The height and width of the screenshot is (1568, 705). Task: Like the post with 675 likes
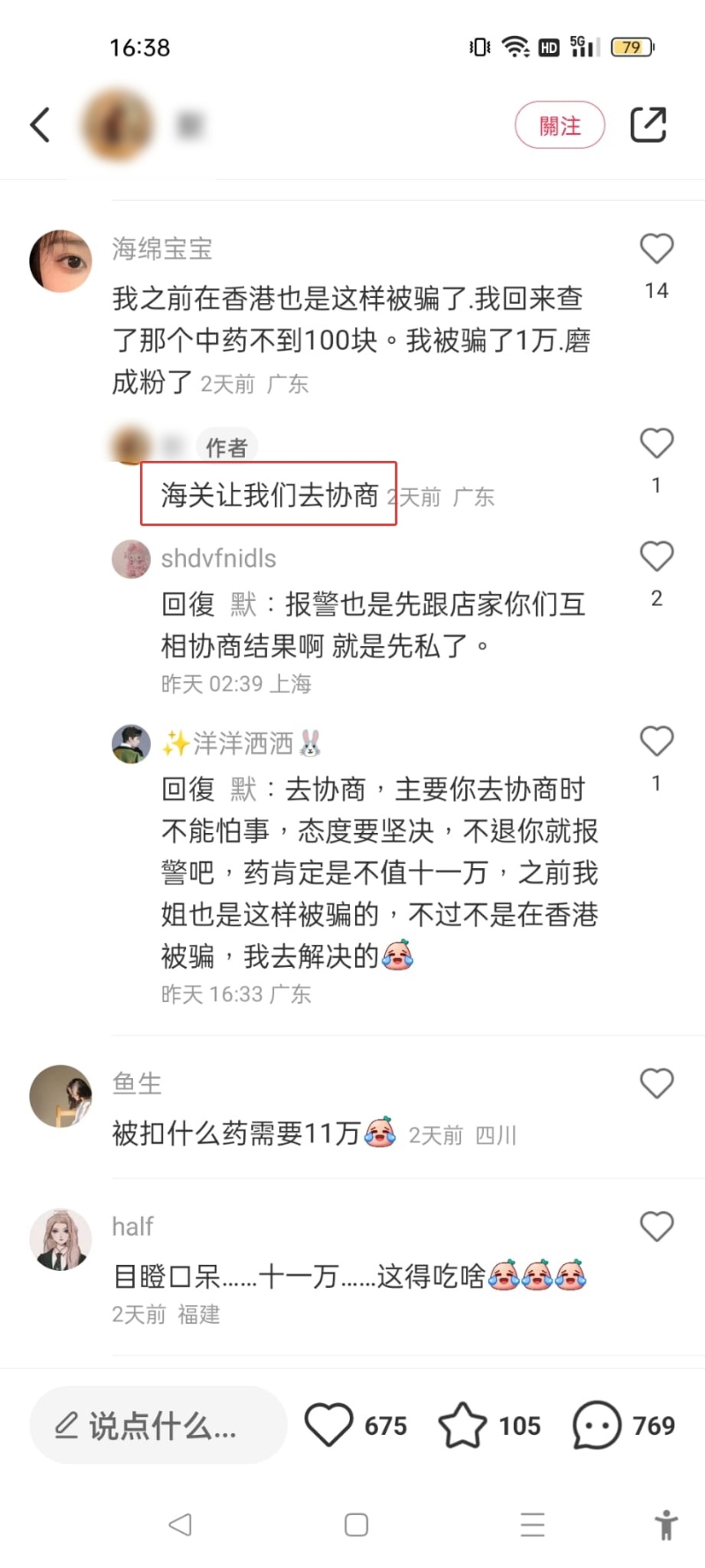[x=330, y=1425]
